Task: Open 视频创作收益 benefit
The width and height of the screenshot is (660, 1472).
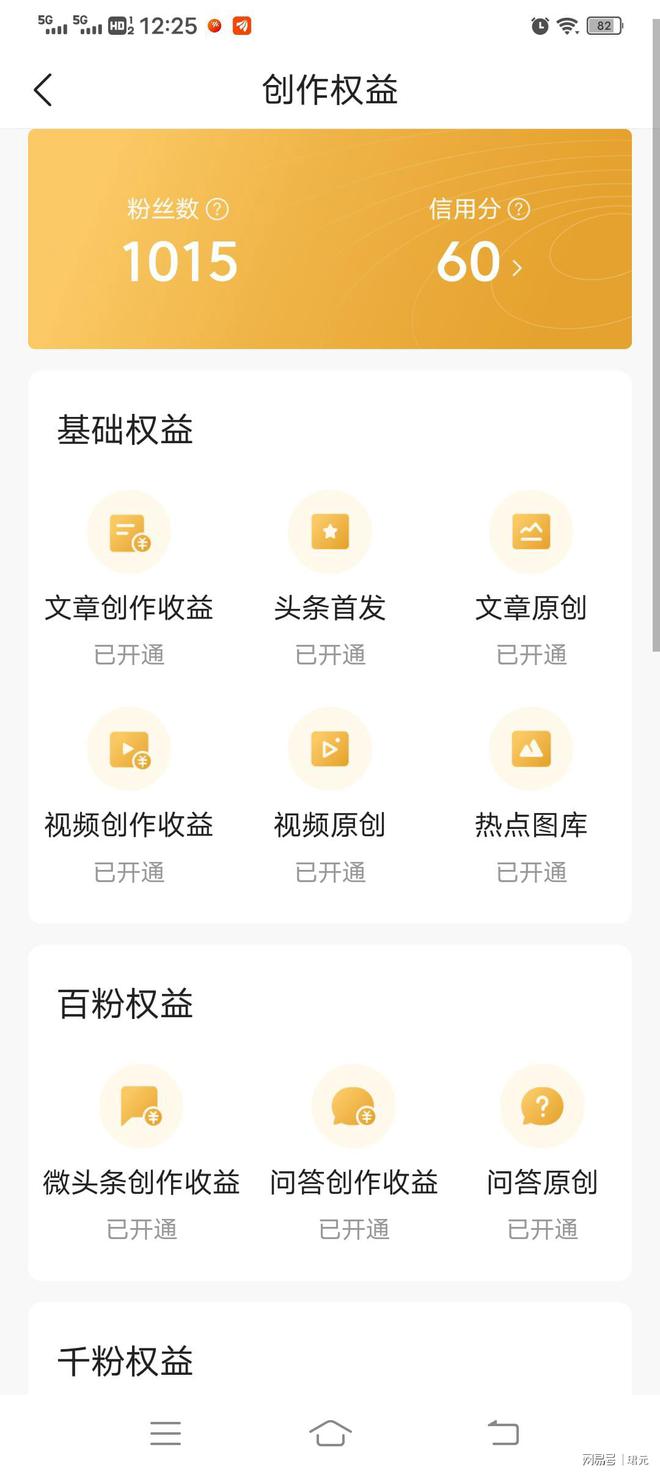Action: (129, 796)
